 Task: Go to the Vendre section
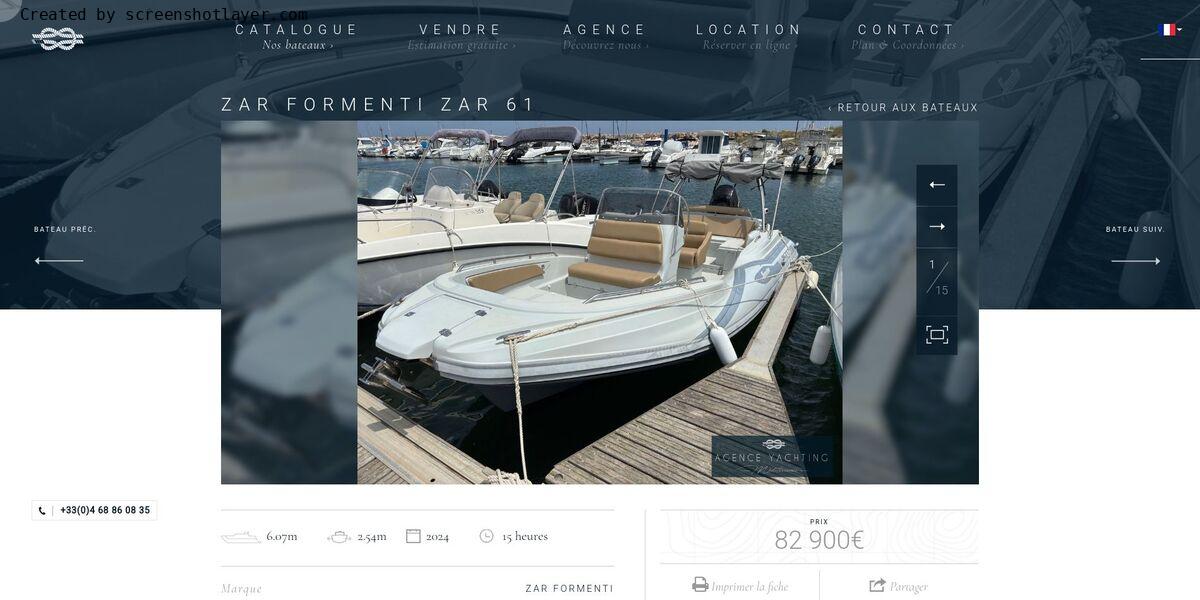pyautogui.click(x=461, y=31)
